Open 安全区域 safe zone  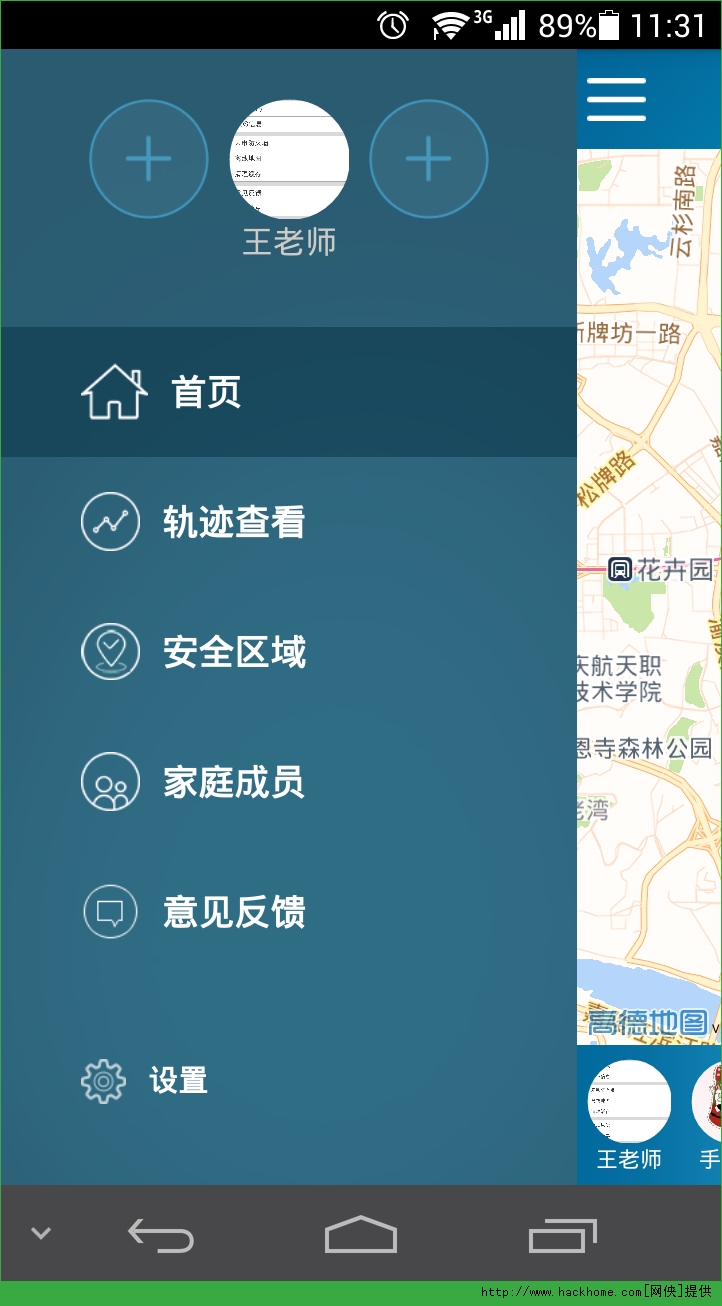pos(233,652)
